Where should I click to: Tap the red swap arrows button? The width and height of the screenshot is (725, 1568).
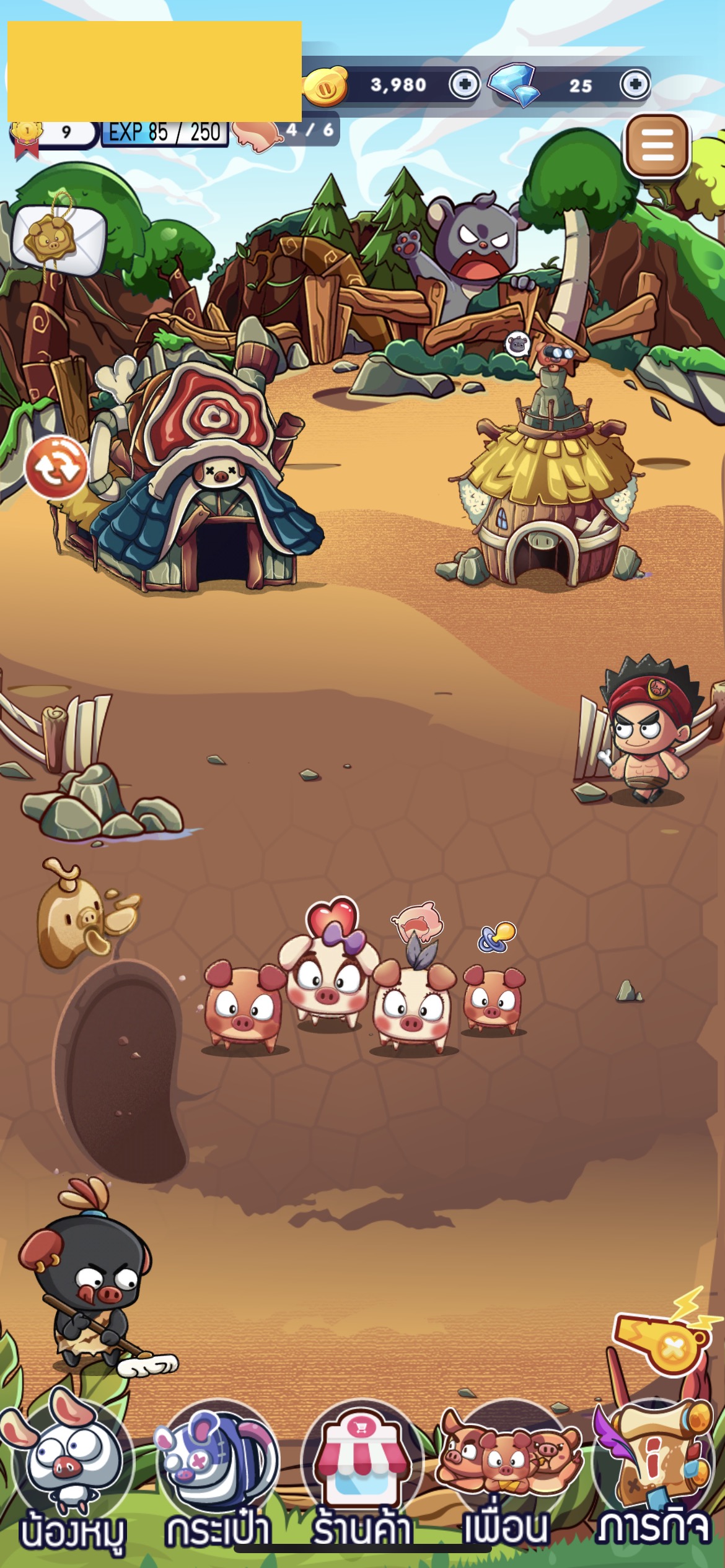point(56,468)
